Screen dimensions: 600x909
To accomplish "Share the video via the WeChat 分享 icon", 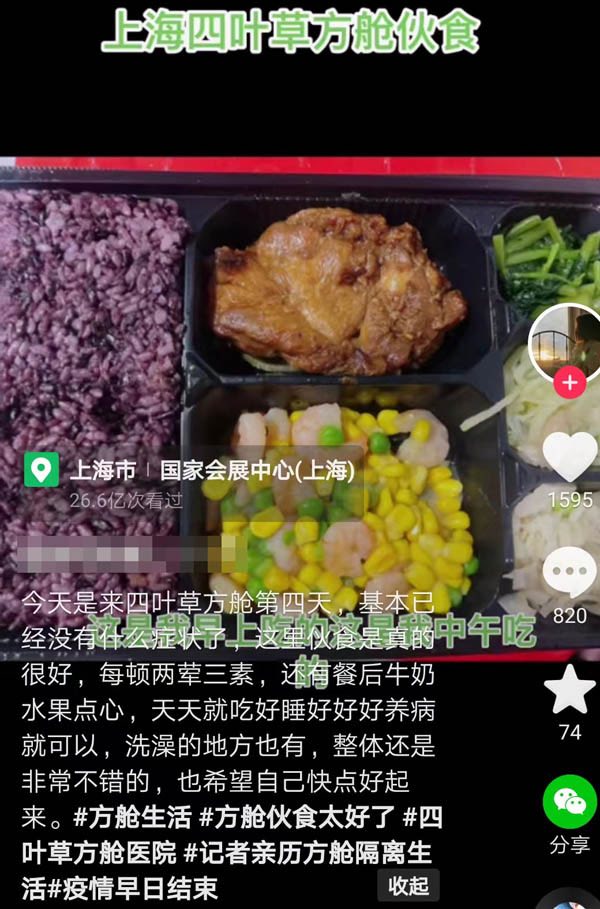I will pyautogui.click(x=570, y=802).
